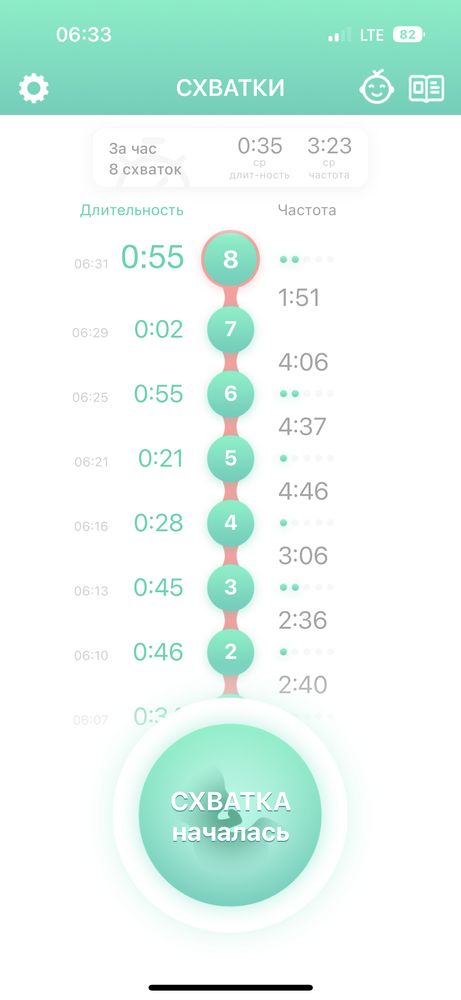Select contraction number 3
The height and width of the screenshot is (1000, 461).
pos(230,587)
